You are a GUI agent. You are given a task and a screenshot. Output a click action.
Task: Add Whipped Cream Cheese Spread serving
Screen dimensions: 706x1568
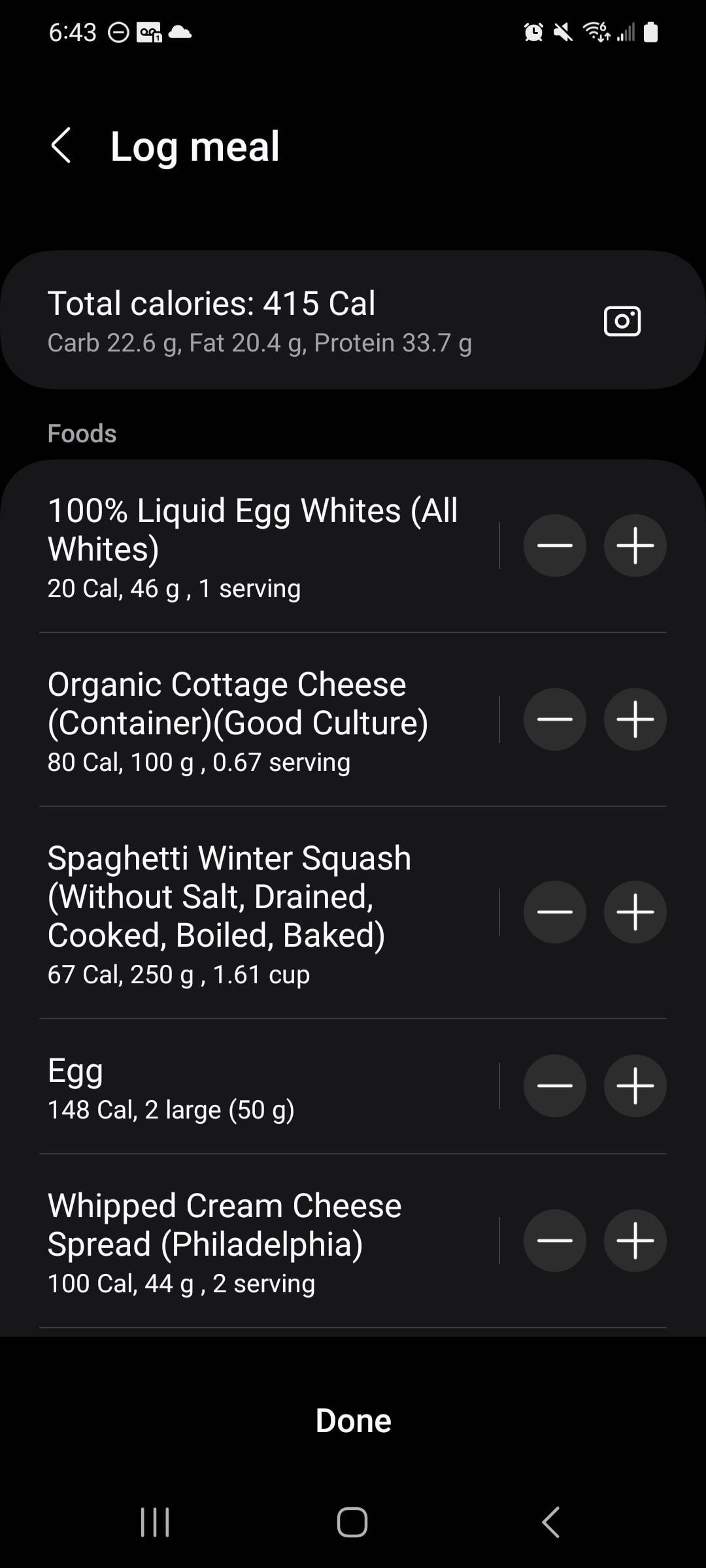click(x=635, y=1241)
